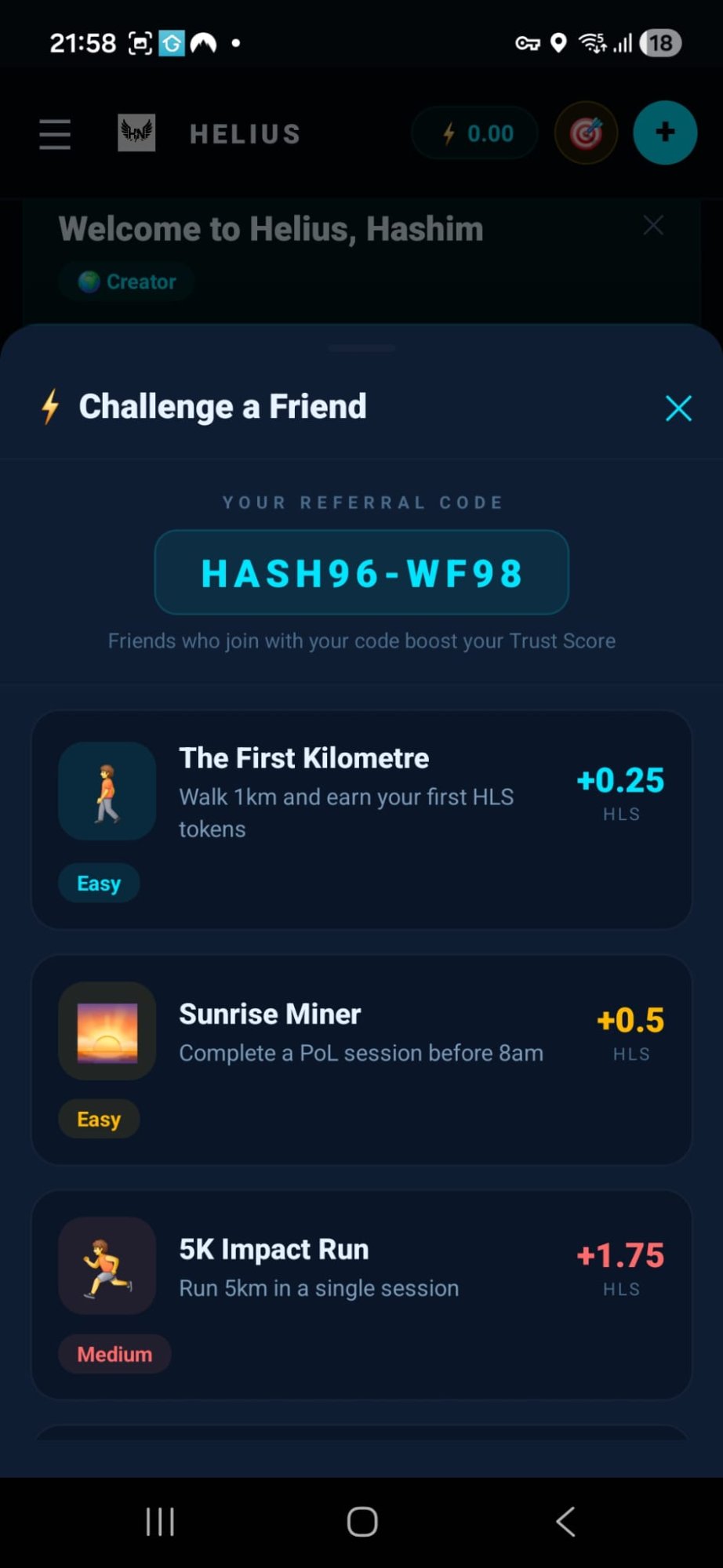Choose the Sunrise Miner challenge
723x1568 pixels.
click(x=361, y=1059)
